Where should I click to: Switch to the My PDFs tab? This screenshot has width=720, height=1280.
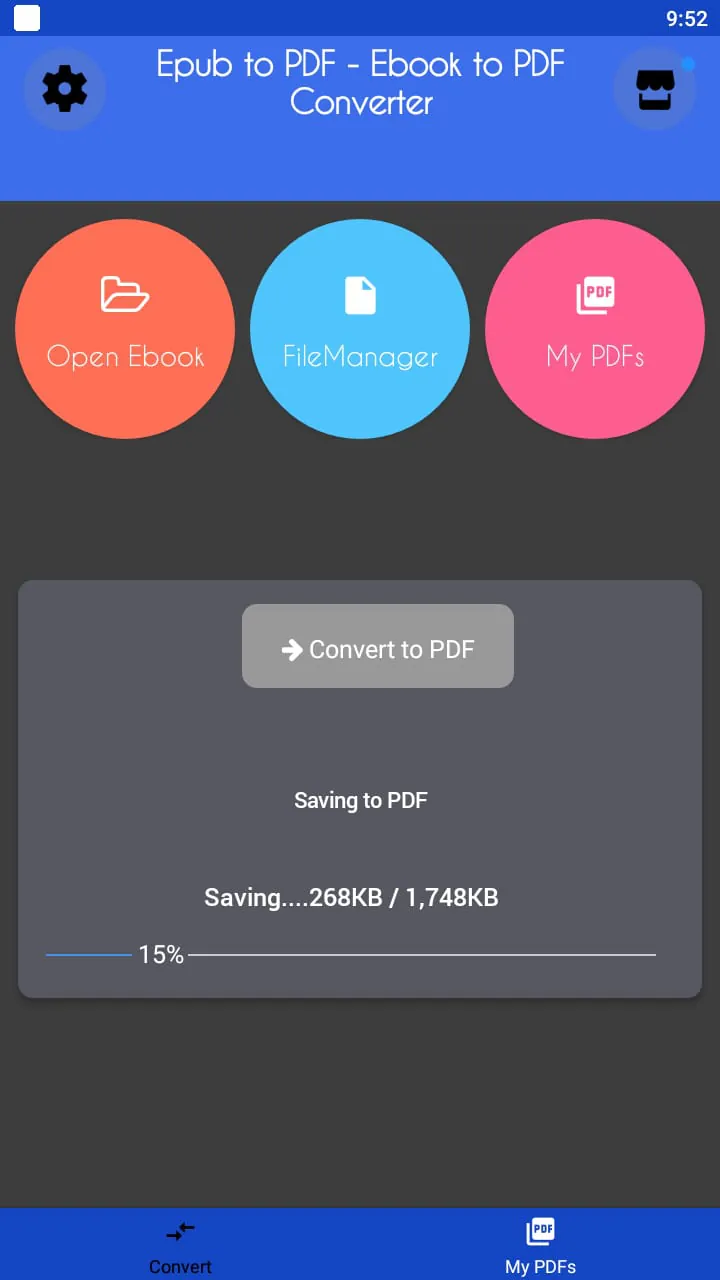pyautogui.click(x=539, y=1243)
